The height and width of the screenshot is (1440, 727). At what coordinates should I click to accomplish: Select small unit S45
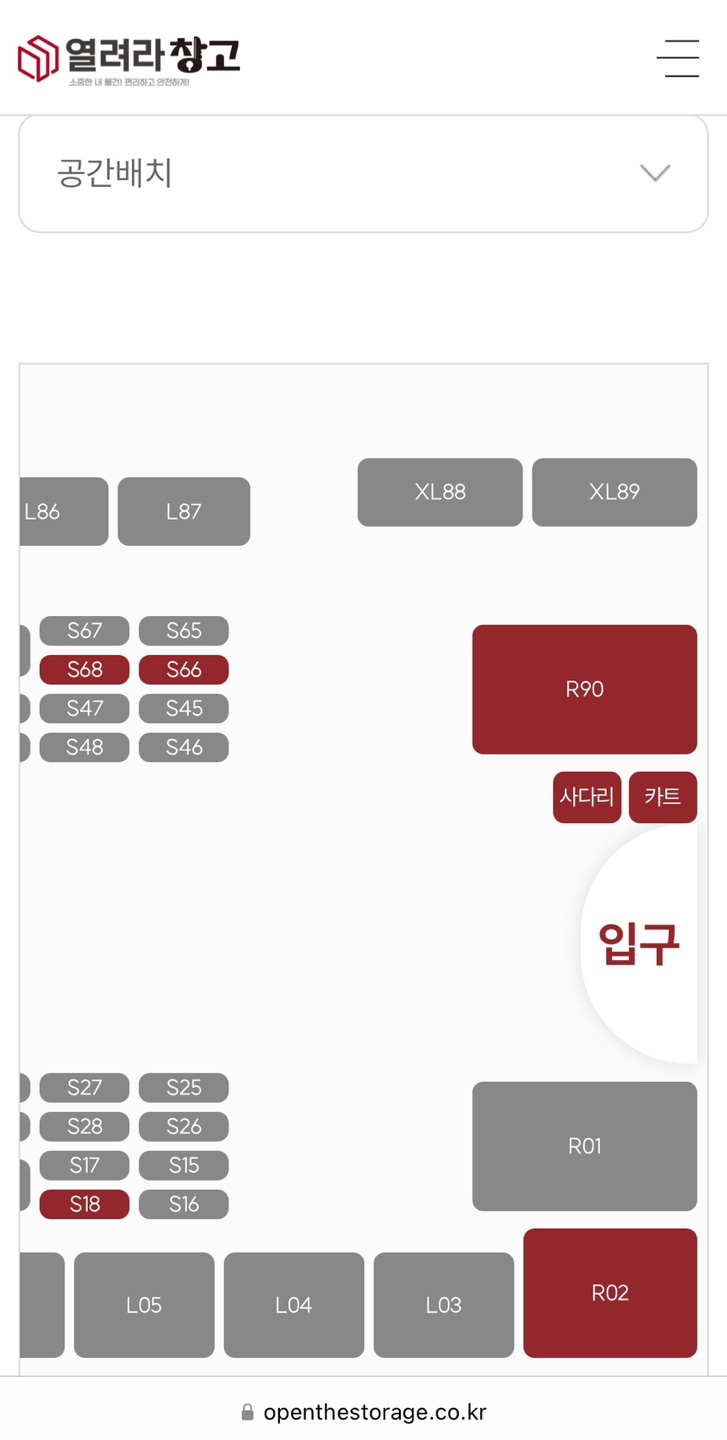[x=184, y=709]
